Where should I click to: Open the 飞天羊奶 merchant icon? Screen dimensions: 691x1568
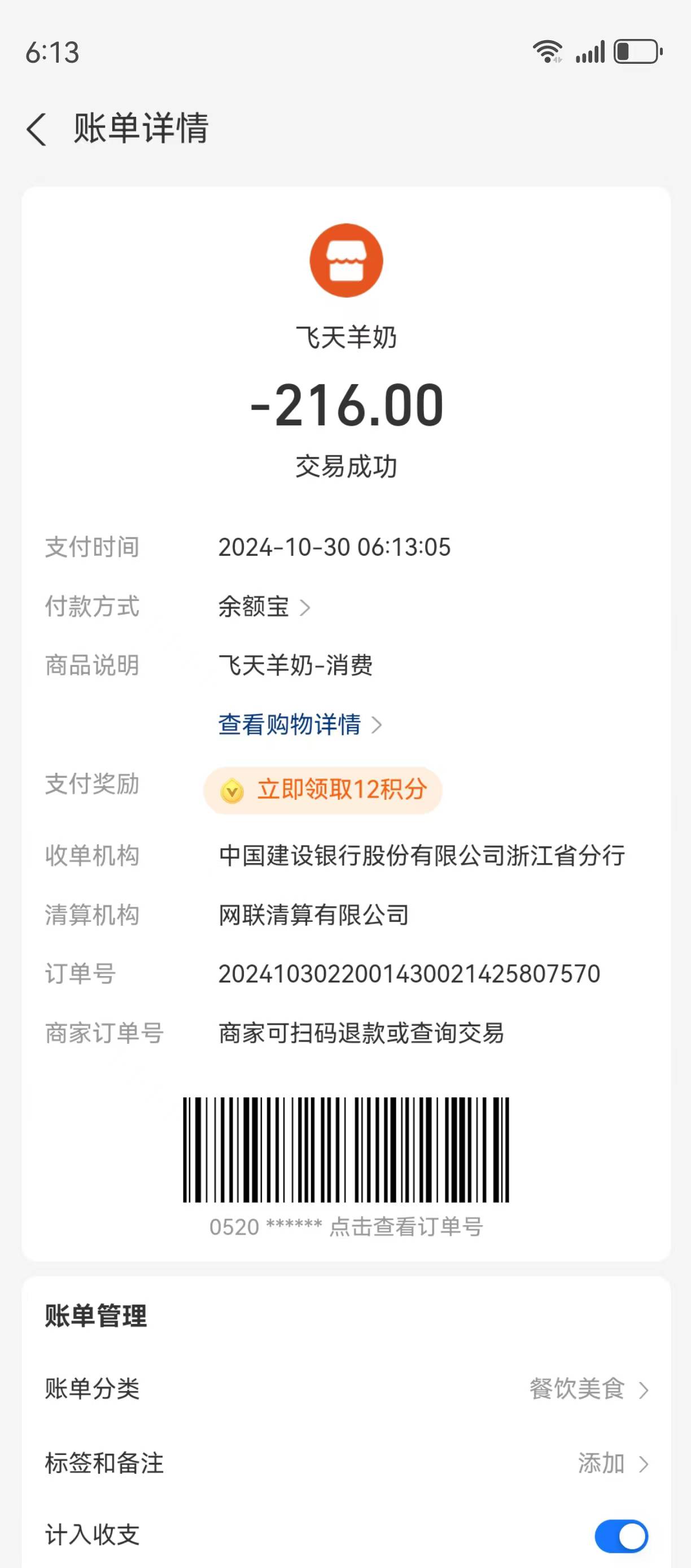coord(346,260)
